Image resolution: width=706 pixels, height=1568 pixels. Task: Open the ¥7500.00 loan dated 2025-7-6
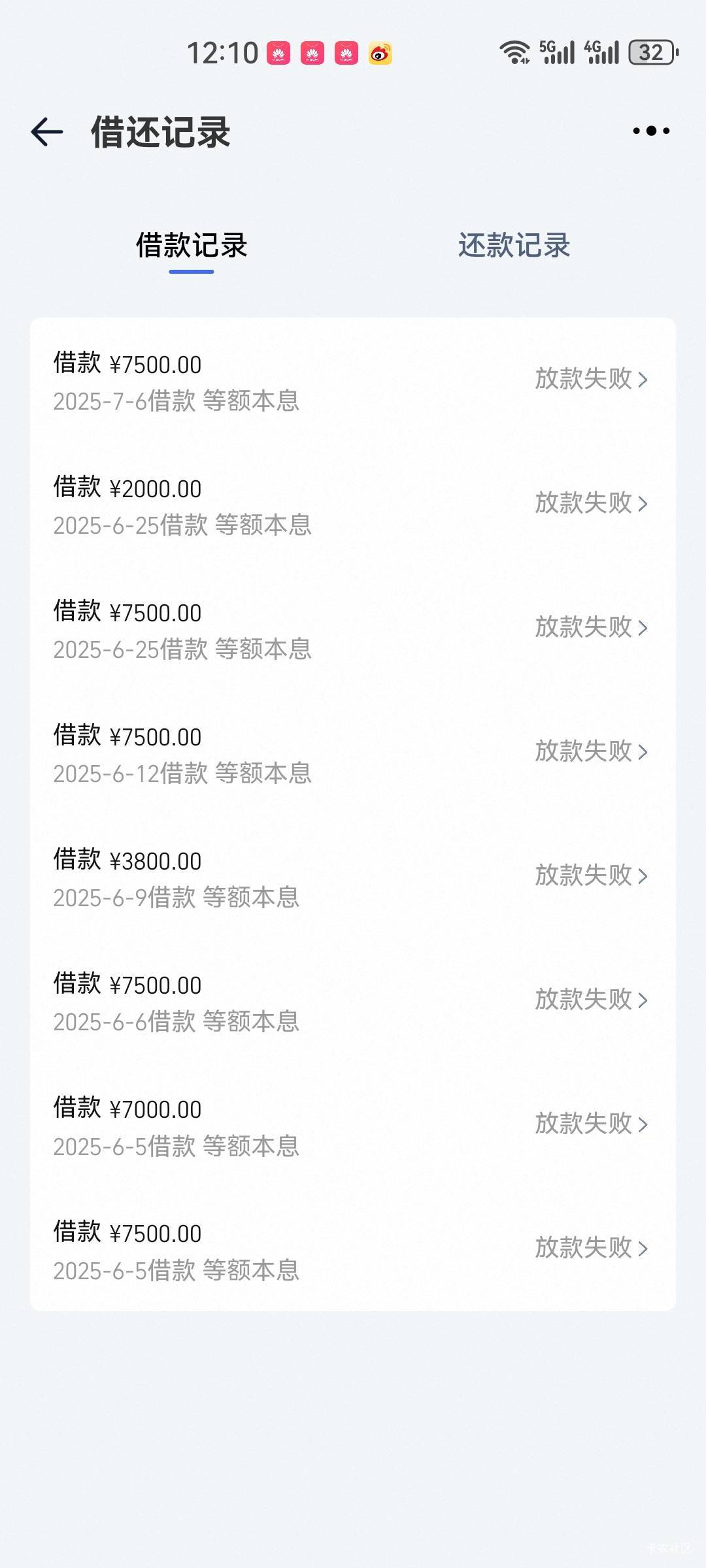(x=353, y=380)
